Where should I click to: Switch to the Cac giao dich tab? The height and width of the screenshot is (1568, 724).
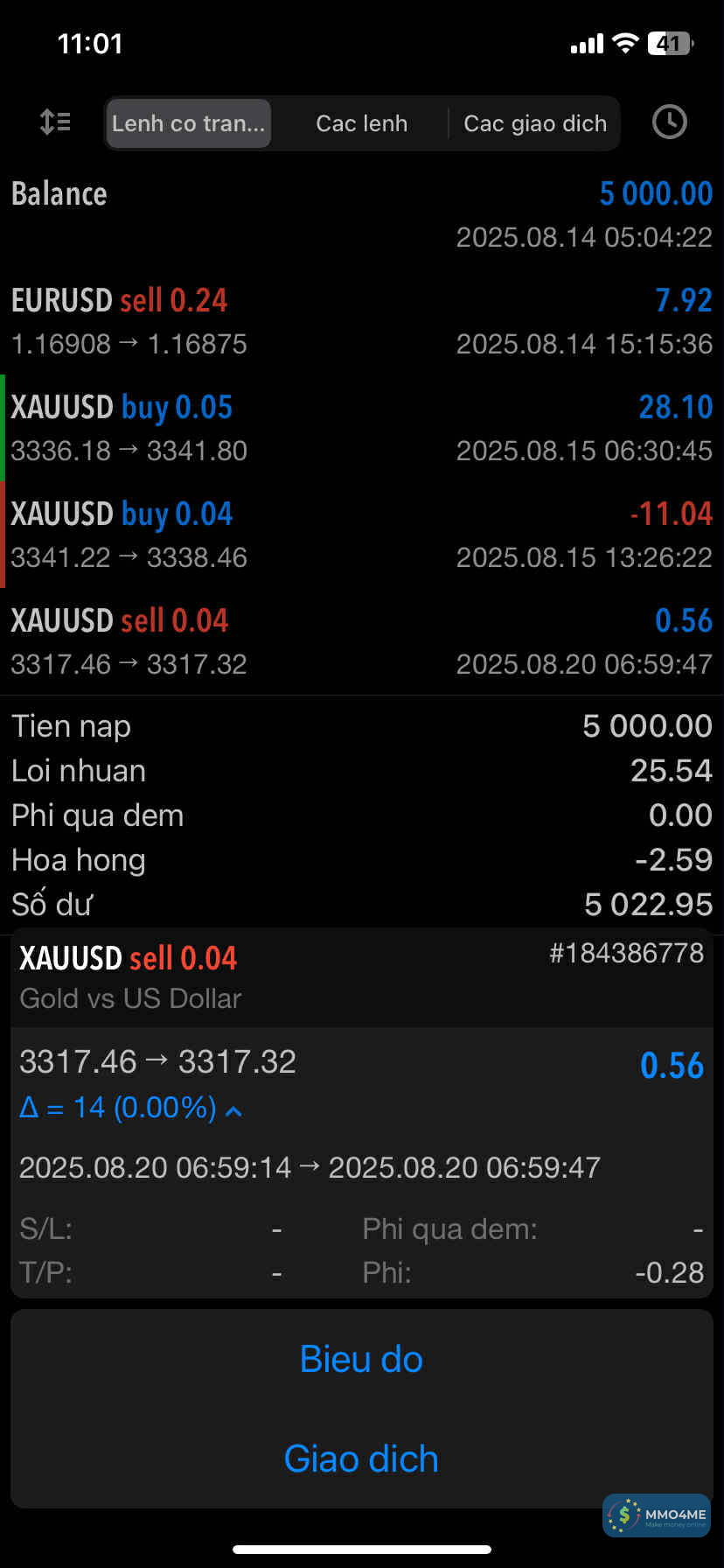(534, 123)
